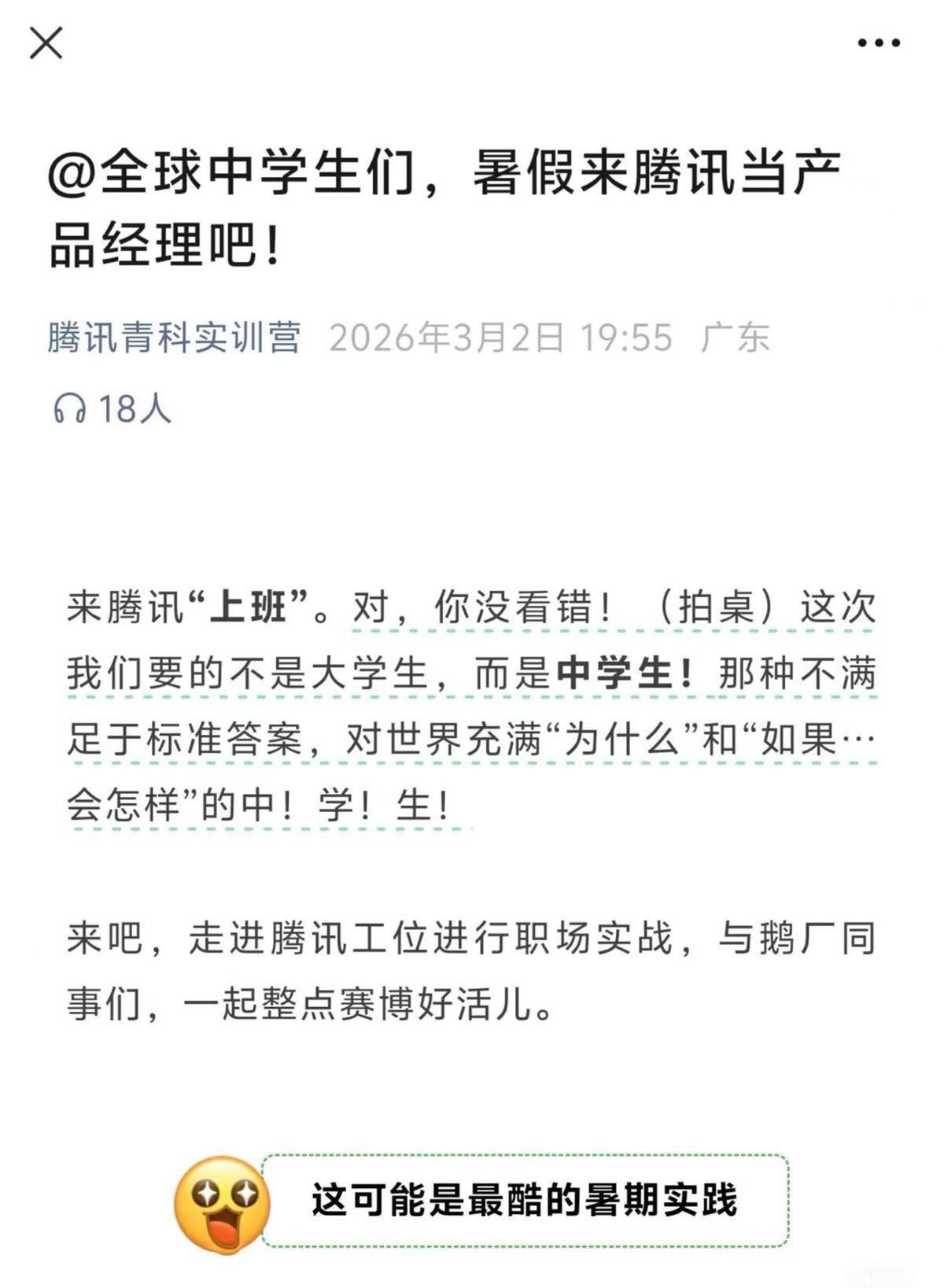This screenshot has width=944, height=1288.
Task: Listen to article via headphone icon
Action: click(69, 409)
